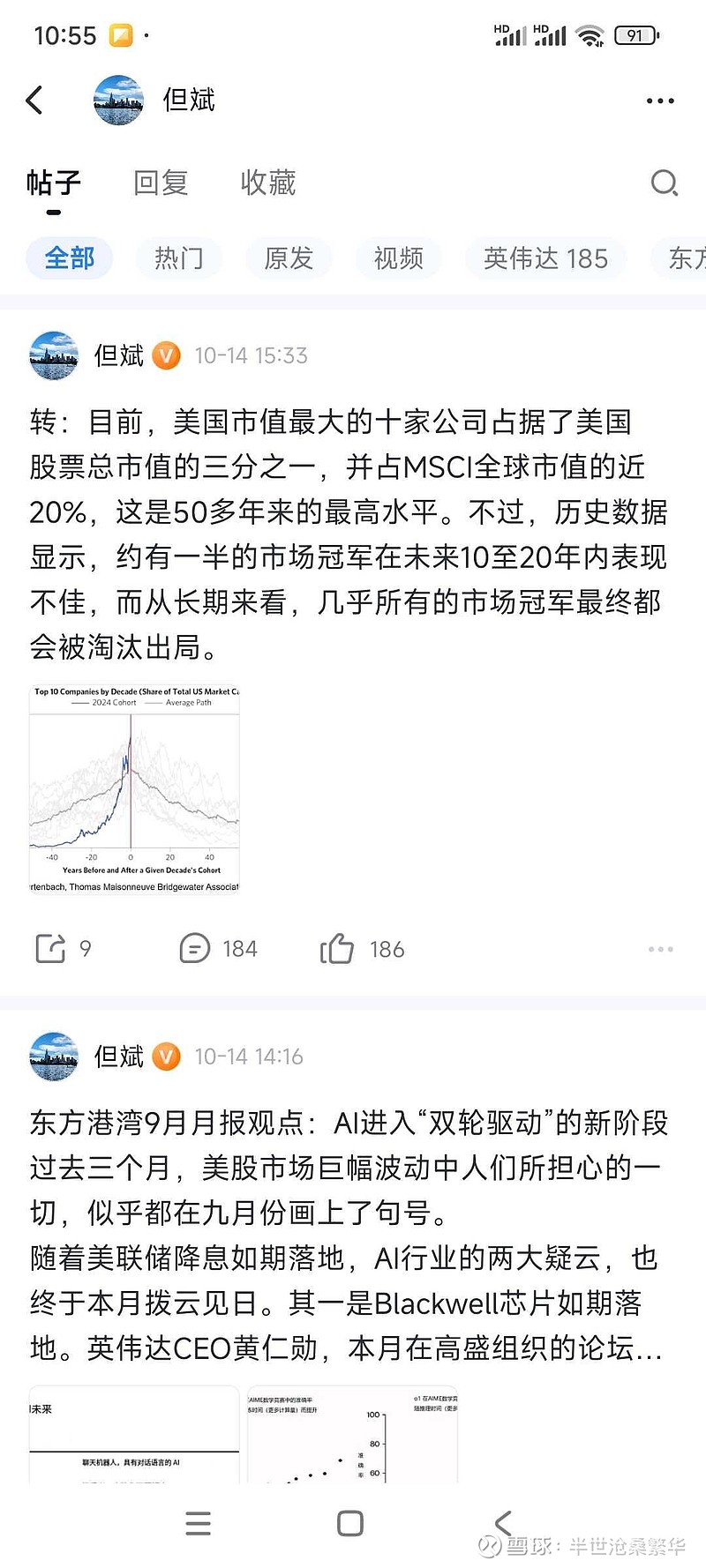Tap 但斌's profile avatar at the top
The image size is (706, 1568).
click(118, 100)
